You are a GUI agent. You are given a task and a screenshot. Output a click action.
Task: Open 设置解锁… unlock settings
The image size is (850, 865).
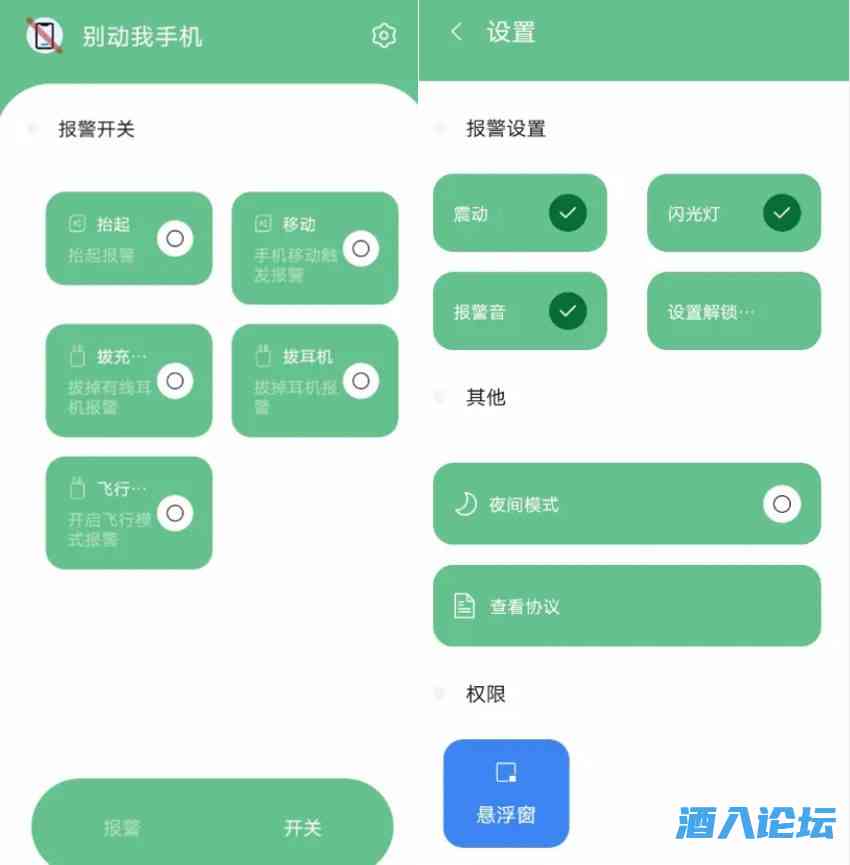click(733, 311)
